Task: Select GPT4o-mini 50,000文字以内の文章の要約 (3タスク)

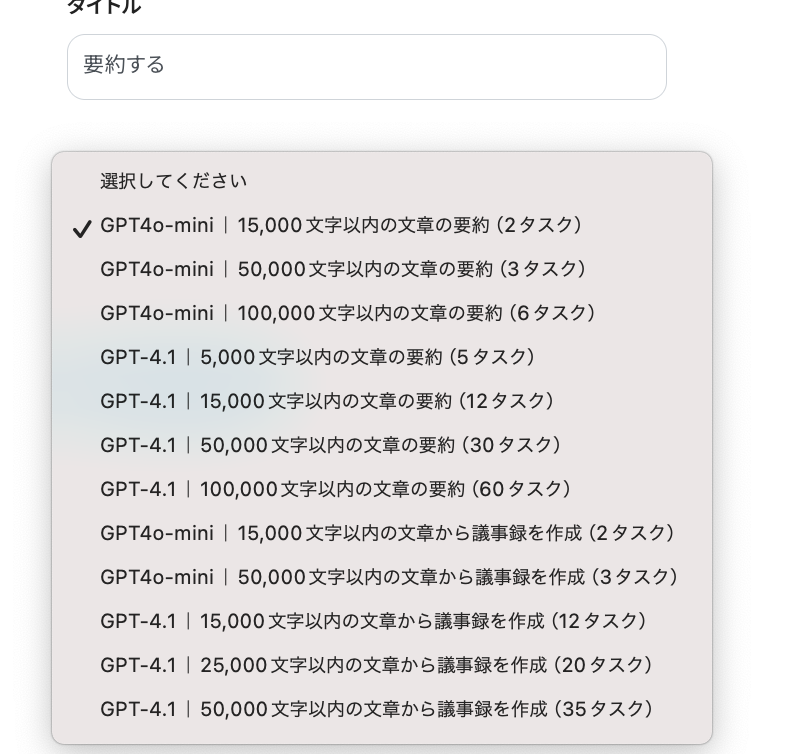Action: pos(343,269)
